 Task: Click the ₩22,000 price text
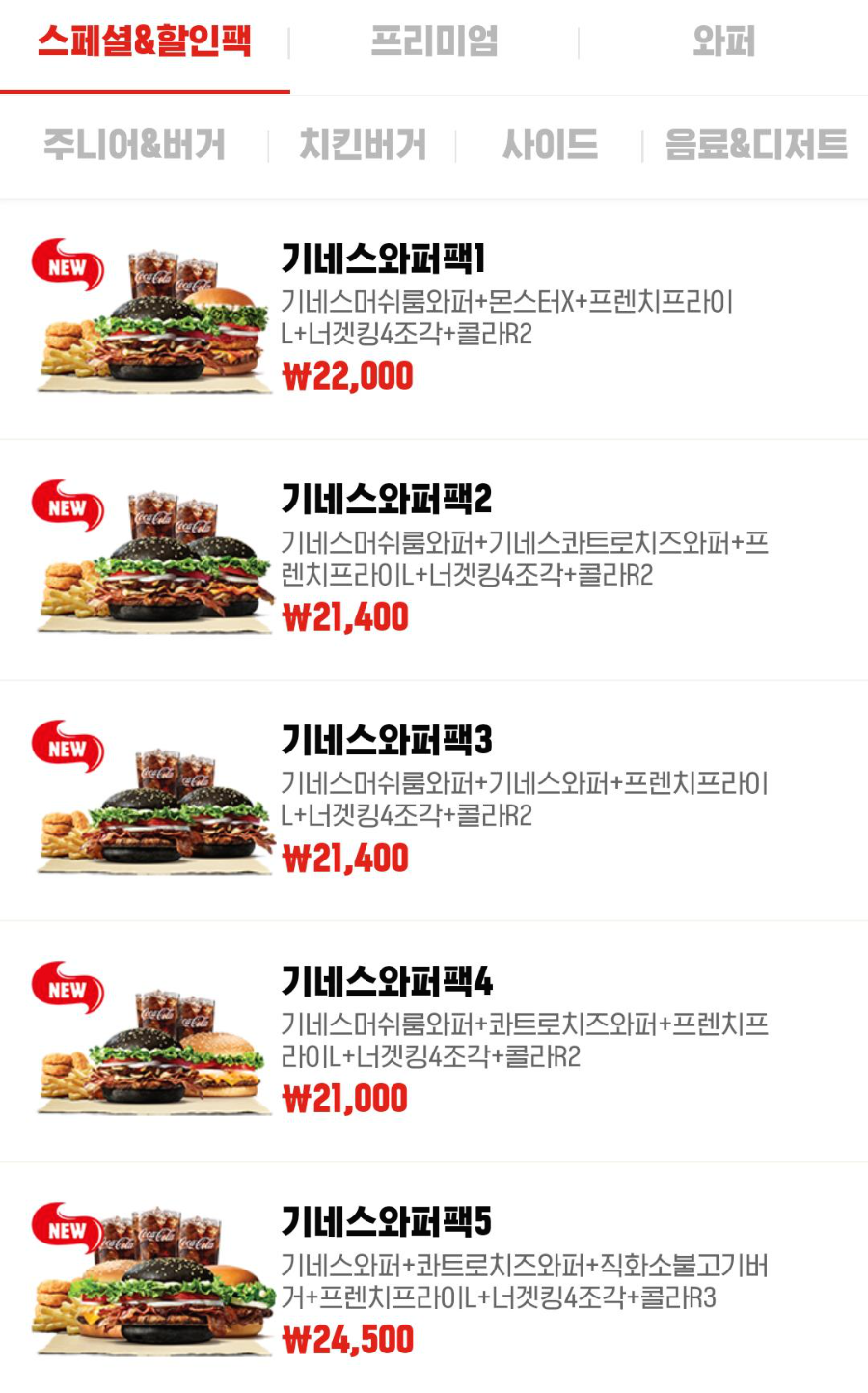(349, 375)
